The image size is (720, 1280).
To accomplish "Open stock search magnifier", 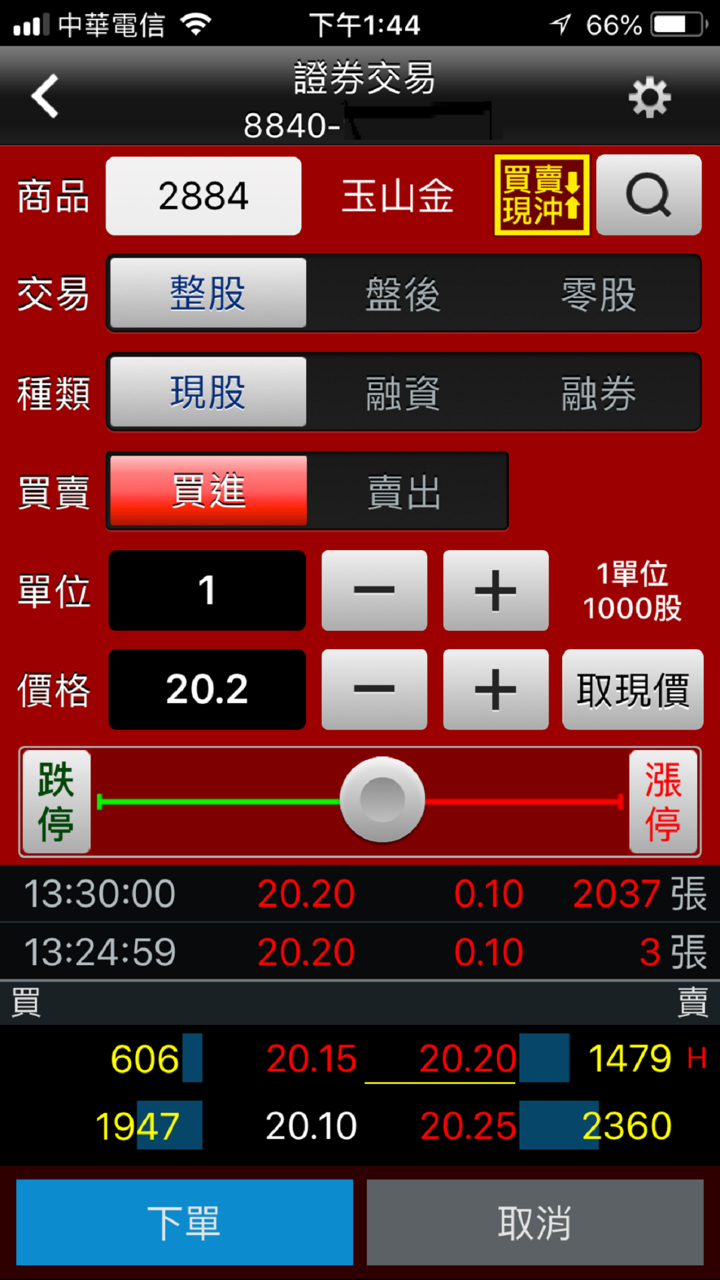I will pyautogui.click(x=648, y=196).
